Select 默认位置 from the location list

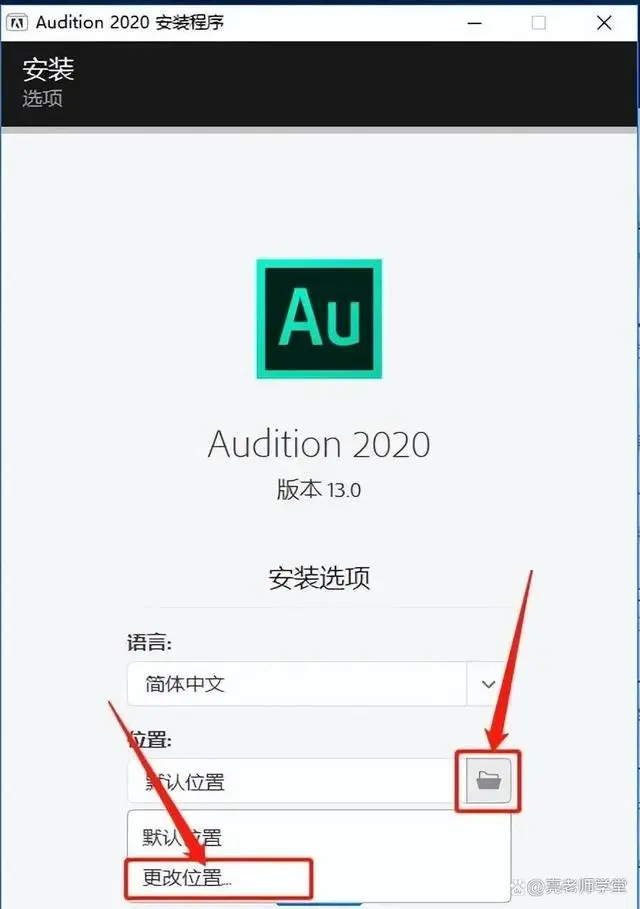(x=184, y=837)
